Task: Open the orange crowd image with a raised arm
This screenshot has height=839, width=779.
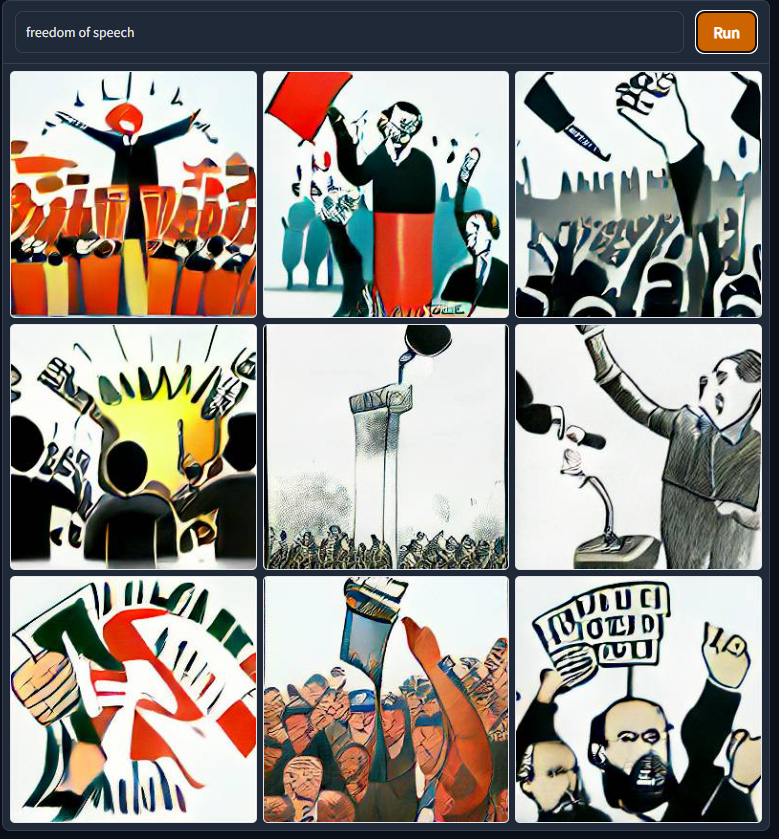Action: (386, 699)
